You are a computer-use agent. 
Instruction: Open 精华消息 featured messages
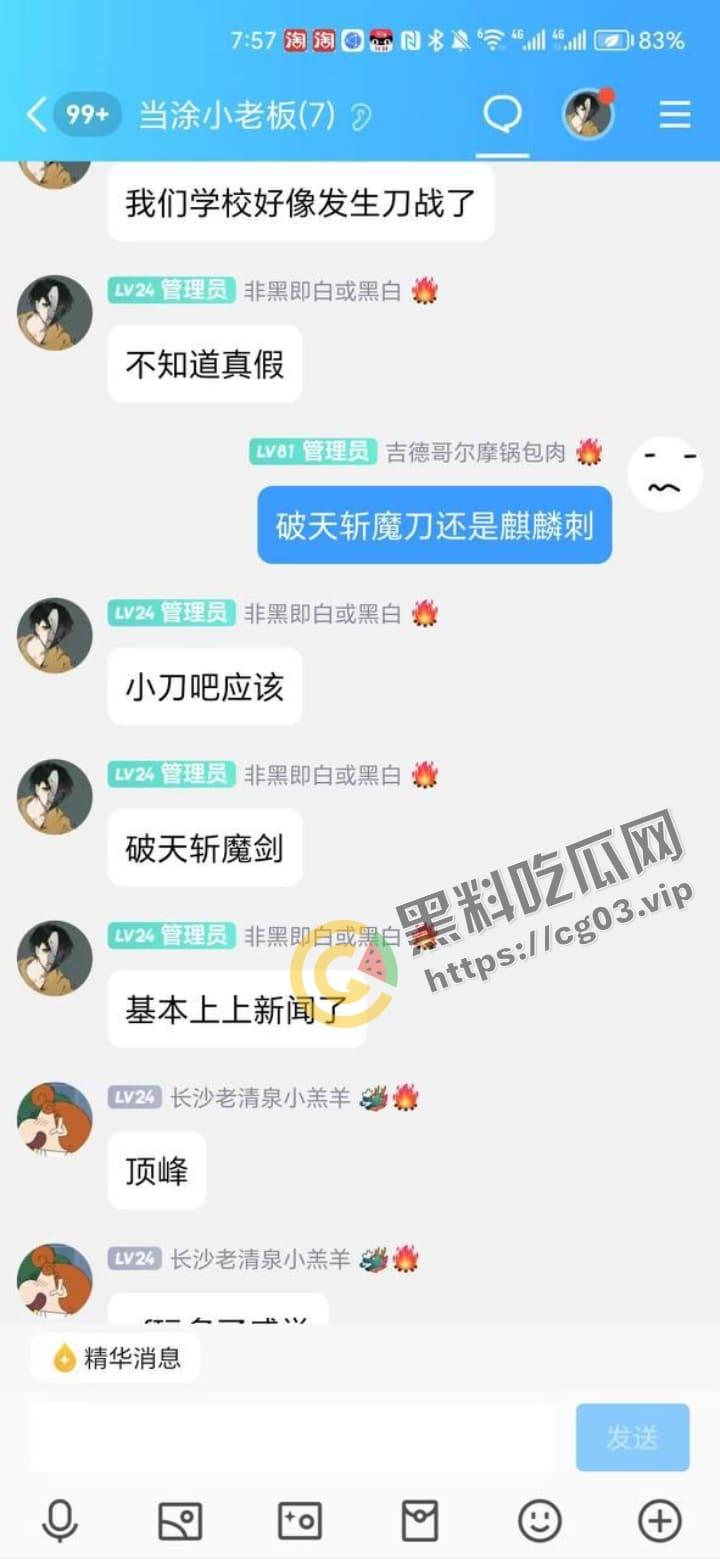click(x=116, y=1357)
